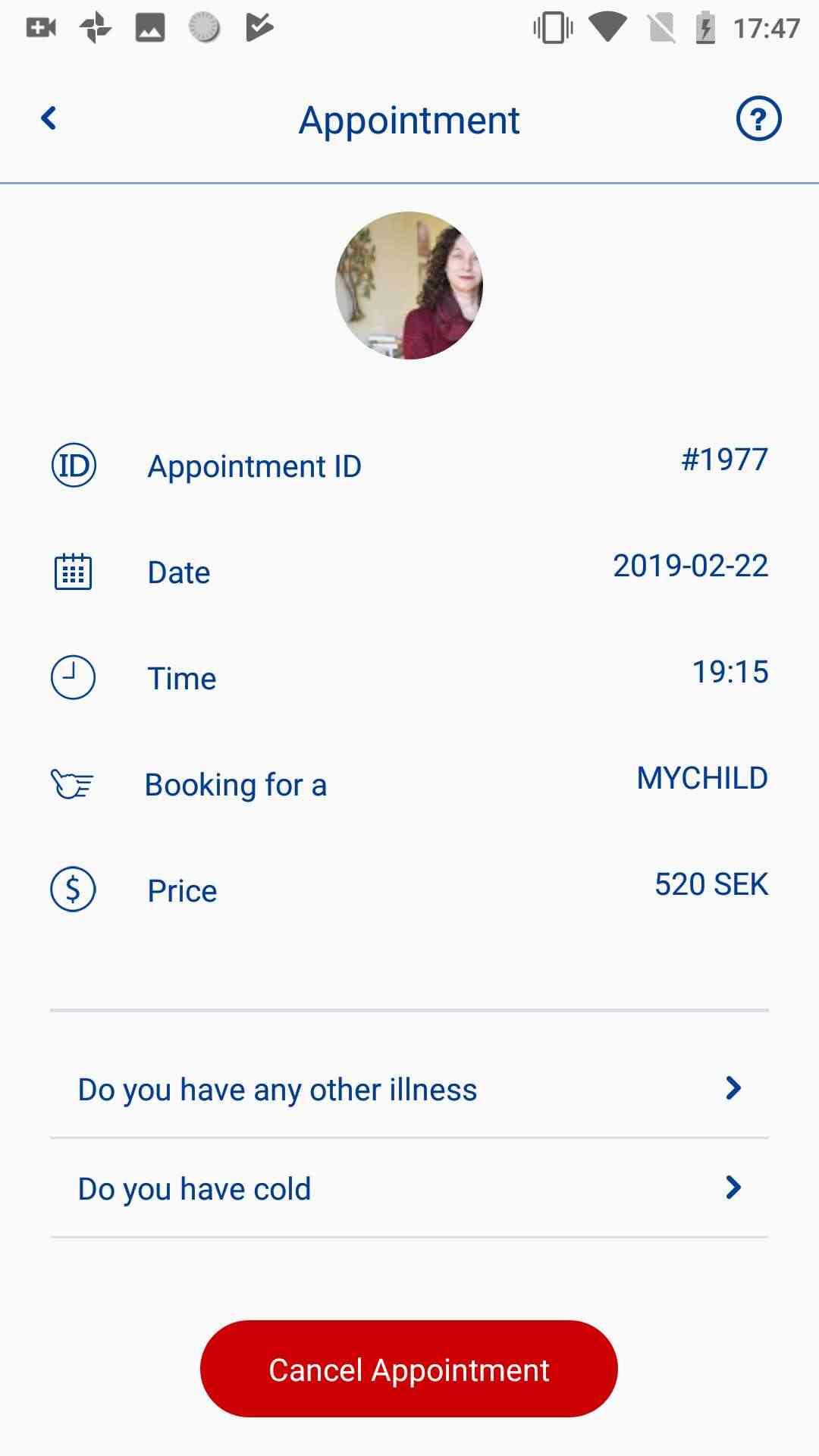Cancel this appointment

coord(409,1369)
